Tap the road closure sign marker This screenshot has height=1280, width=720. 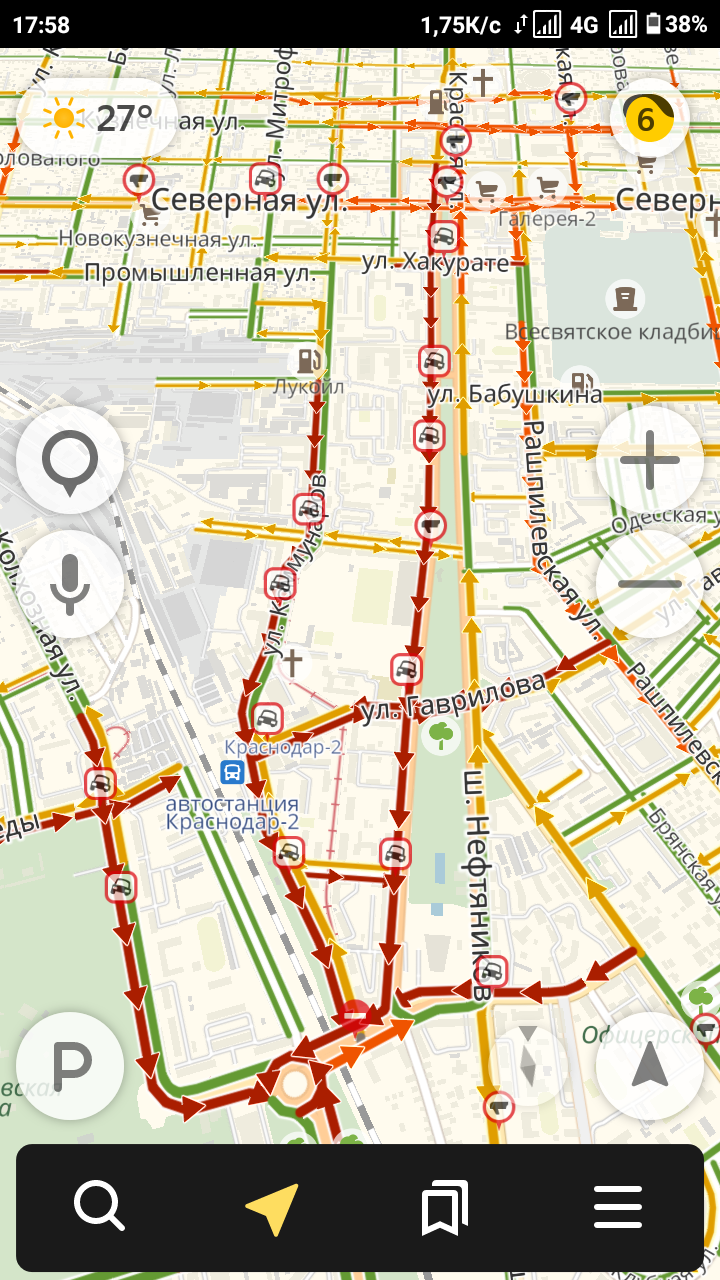tap(355, 1014)
